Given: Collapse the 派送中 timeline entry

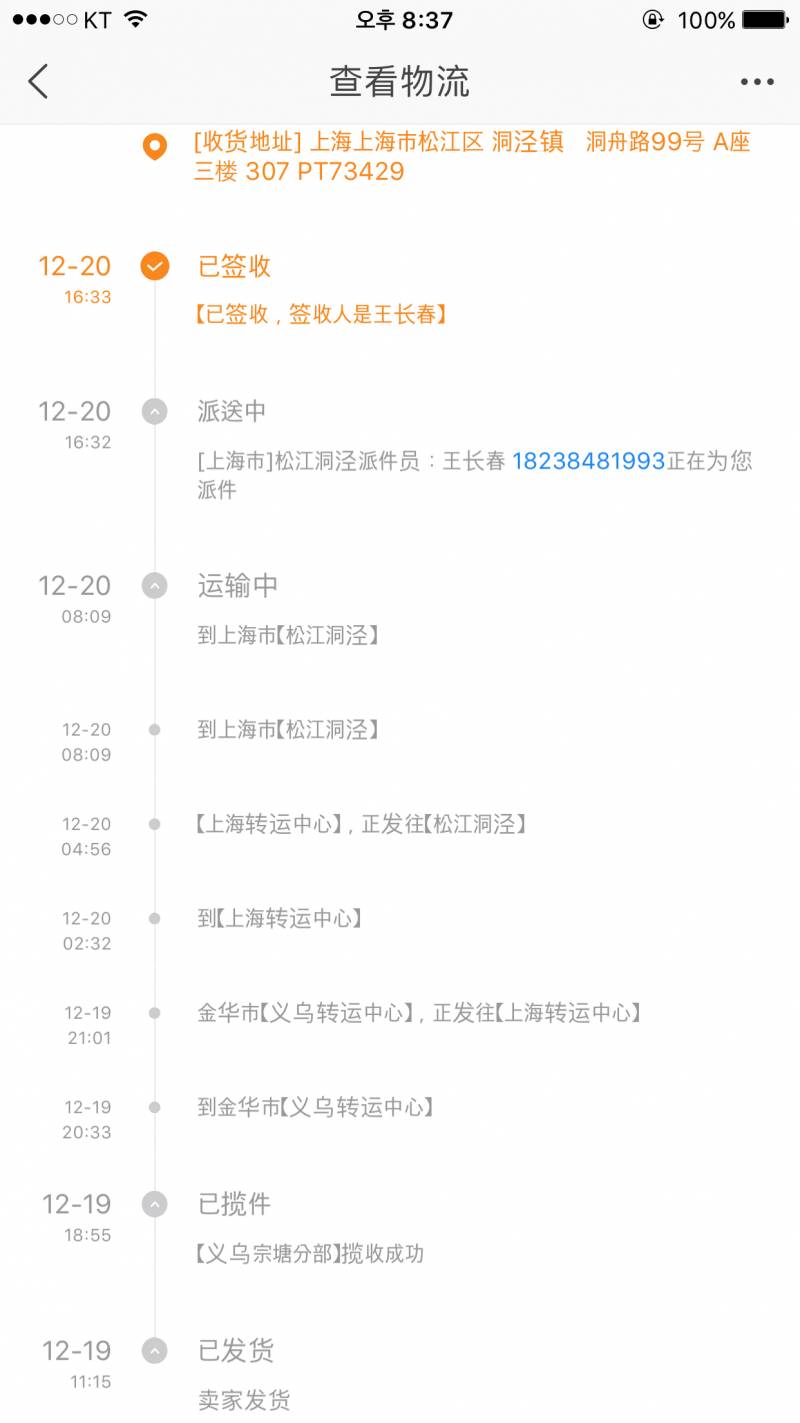Looking at the screenshot, I should click(154, 411).
